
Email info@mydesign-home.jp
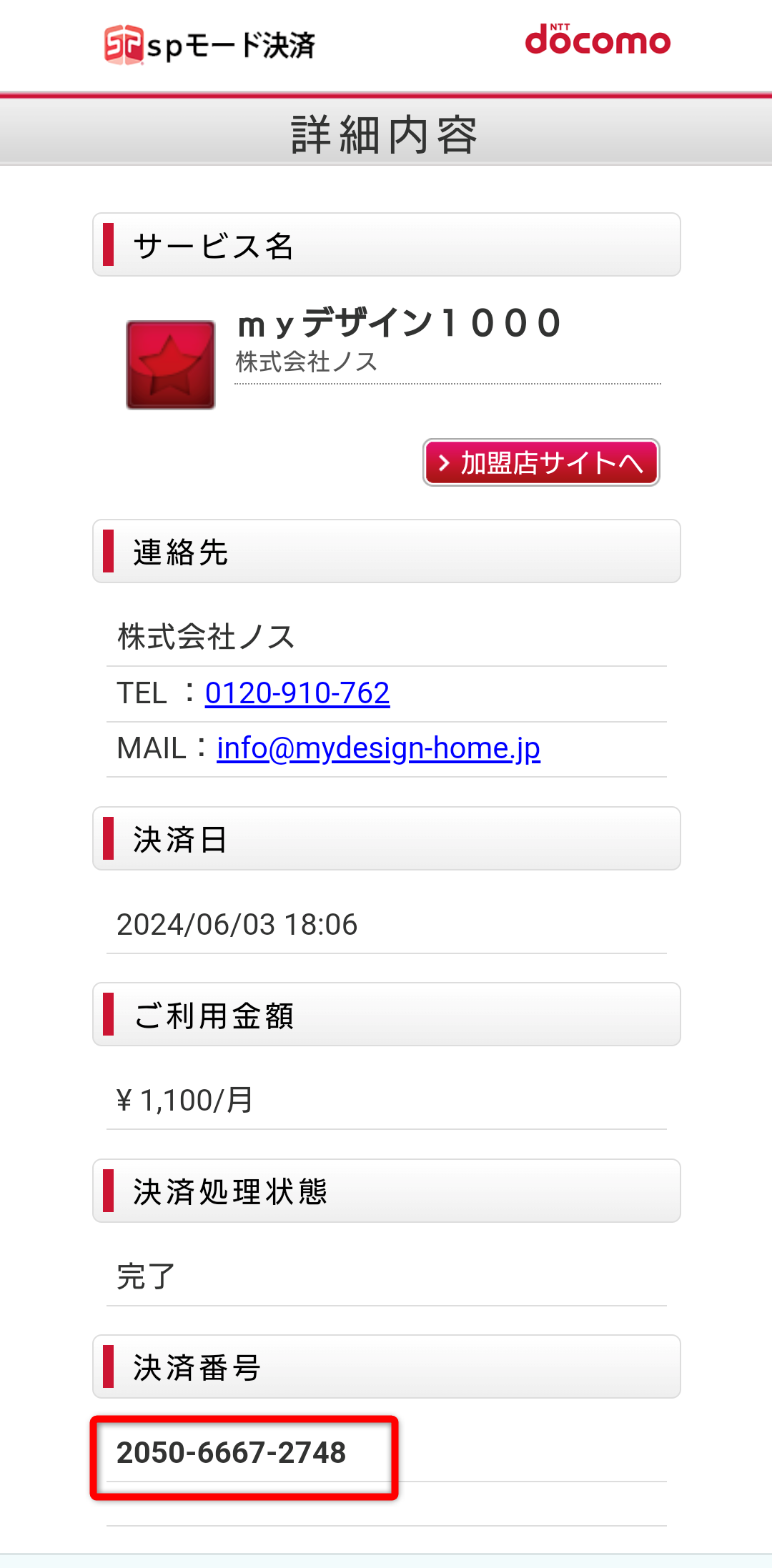(378, 748)
